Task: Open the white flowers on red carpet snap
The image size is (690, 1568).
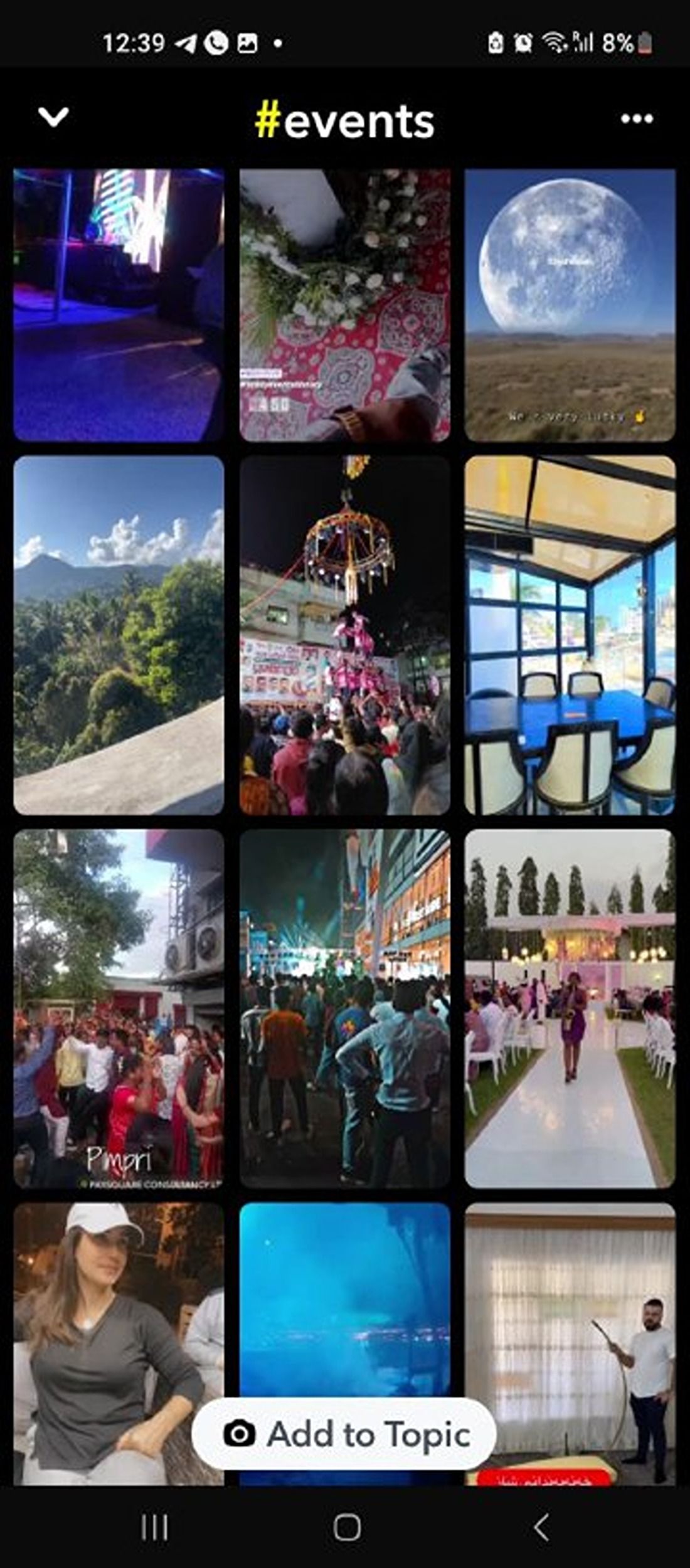Action: 344,305
